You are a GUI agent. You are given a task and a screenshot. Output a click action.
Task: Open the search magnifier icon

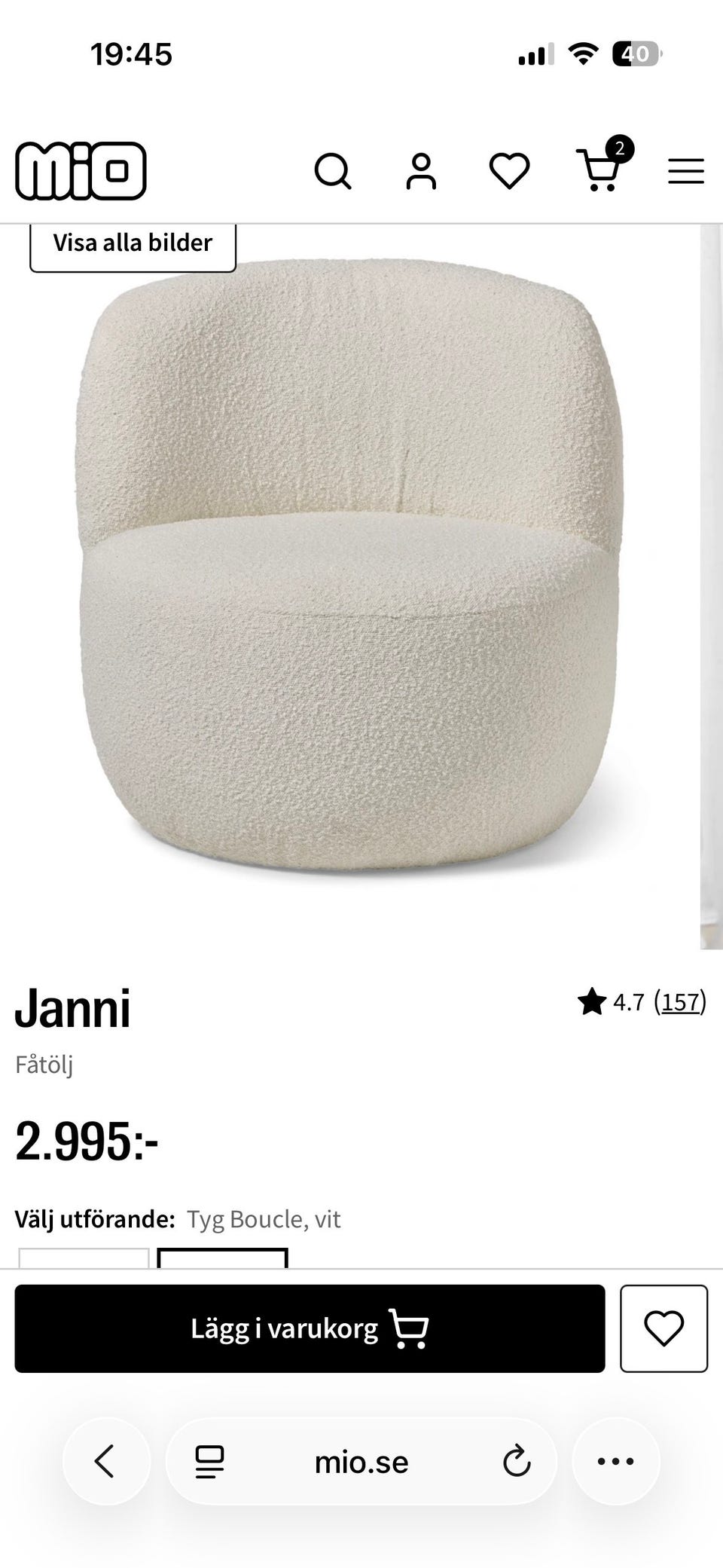[333, 171]
